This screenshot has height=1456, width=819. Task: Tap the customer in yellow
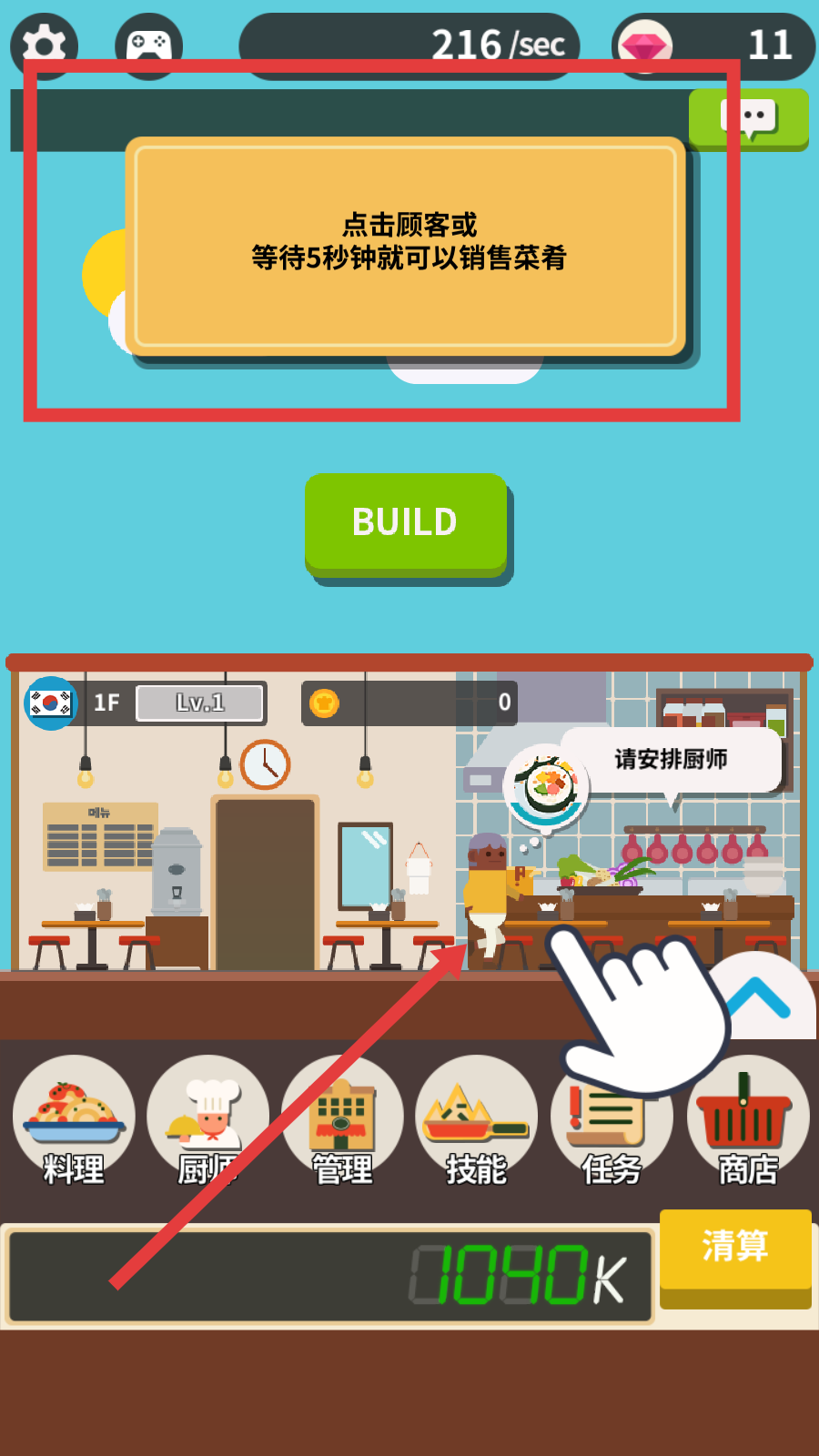[489, 892]
